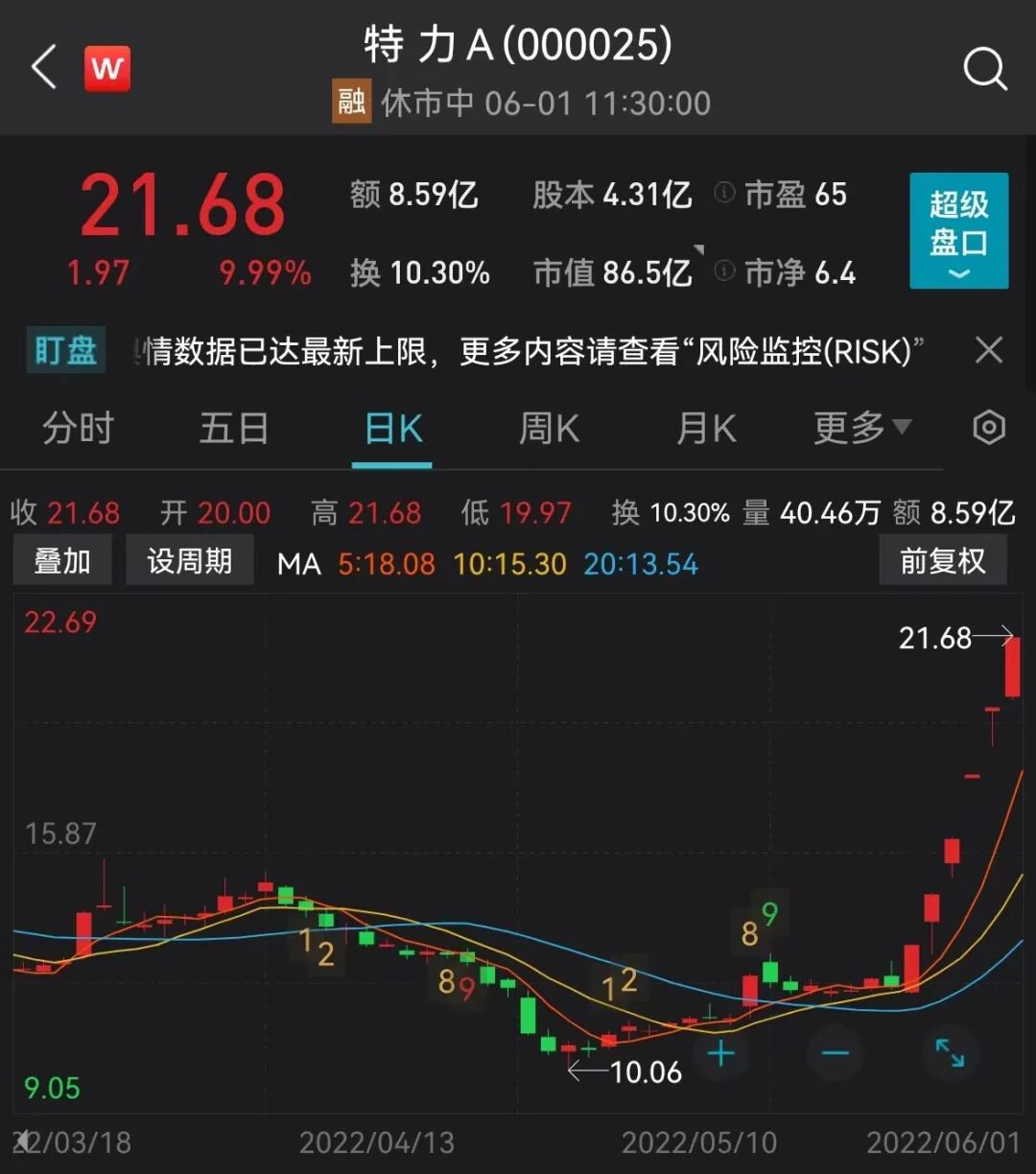Dismiss the 盯盘 risk notice

pos(989,350)
